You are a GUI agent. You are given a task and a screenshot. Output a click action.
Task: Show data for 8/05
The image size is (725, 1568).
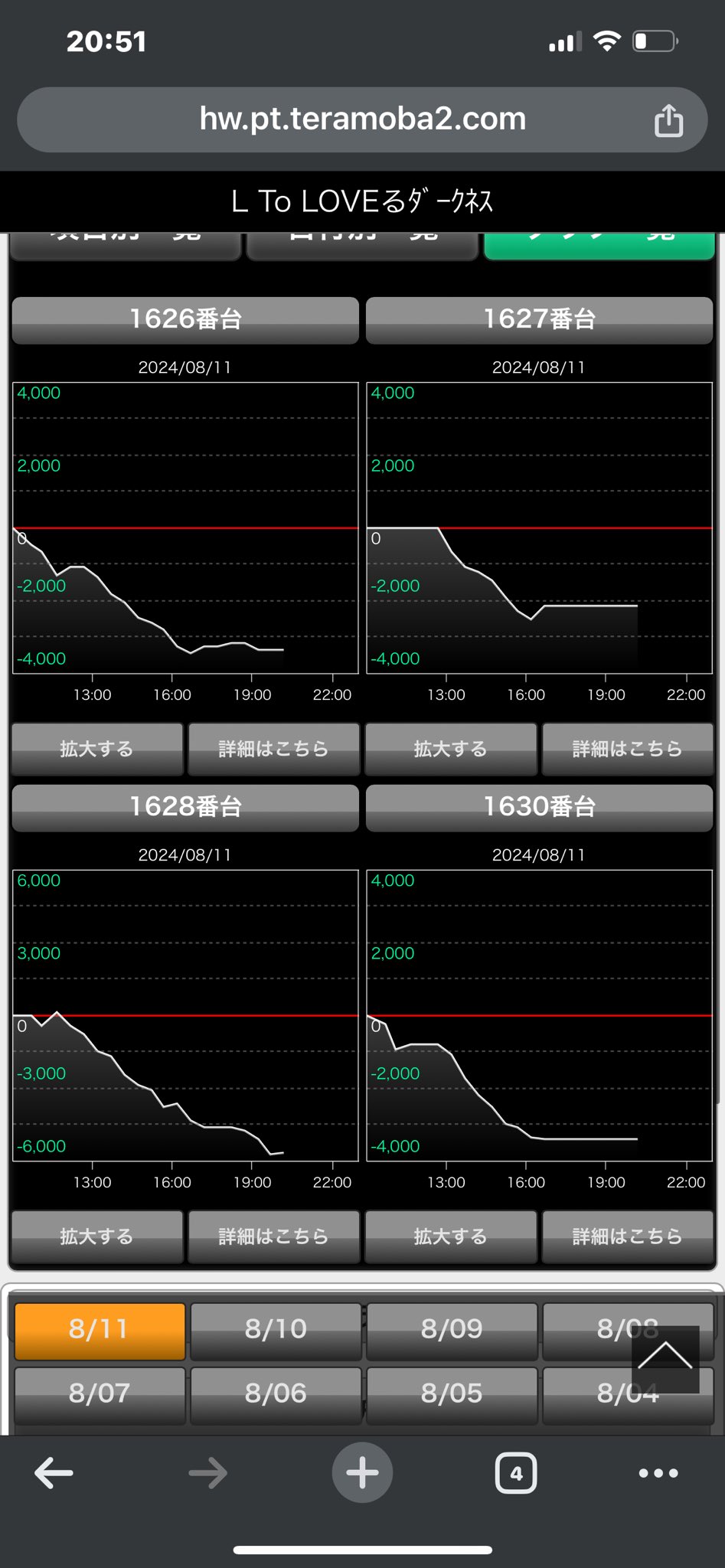pos(452,1395)
